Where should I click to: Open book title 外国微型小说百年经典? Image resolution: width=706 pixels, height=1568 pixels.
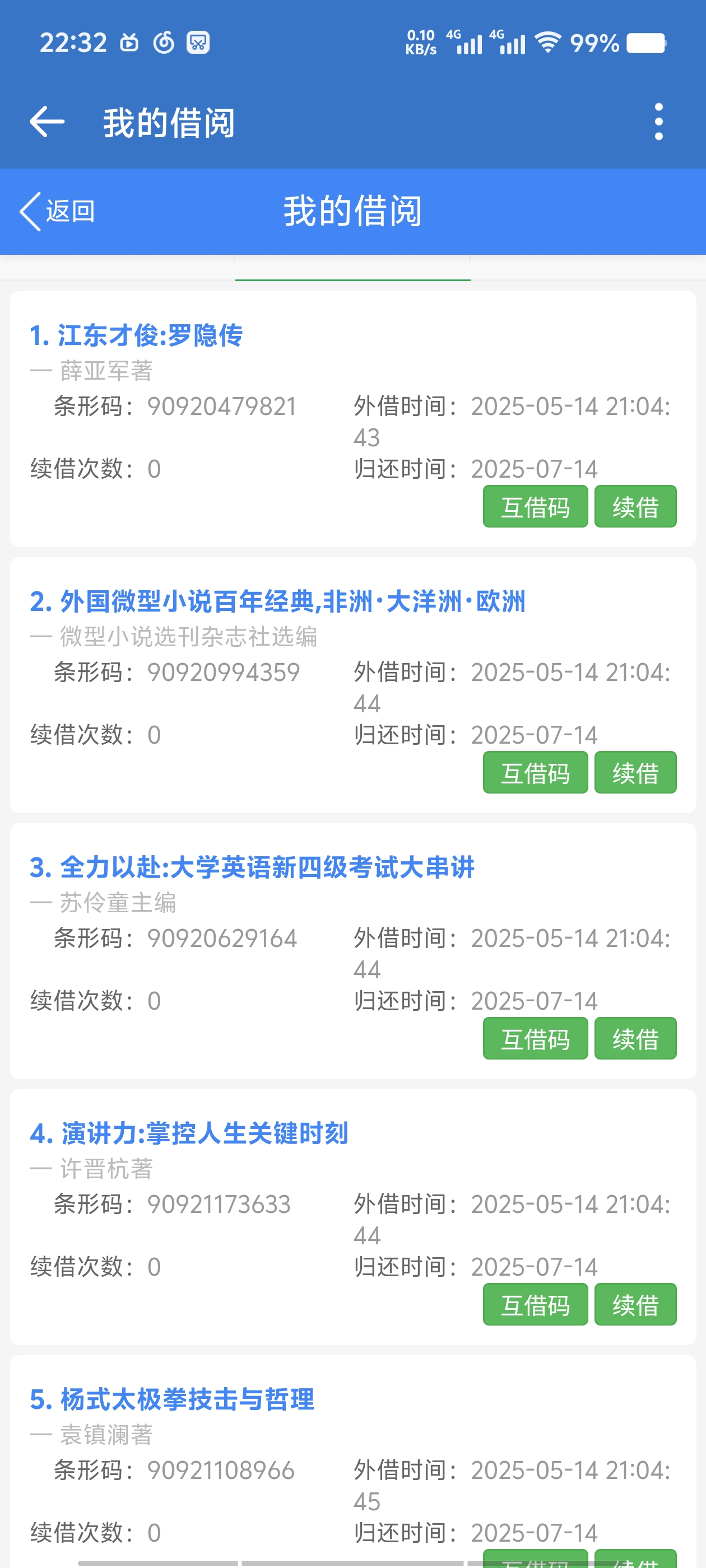278,601
